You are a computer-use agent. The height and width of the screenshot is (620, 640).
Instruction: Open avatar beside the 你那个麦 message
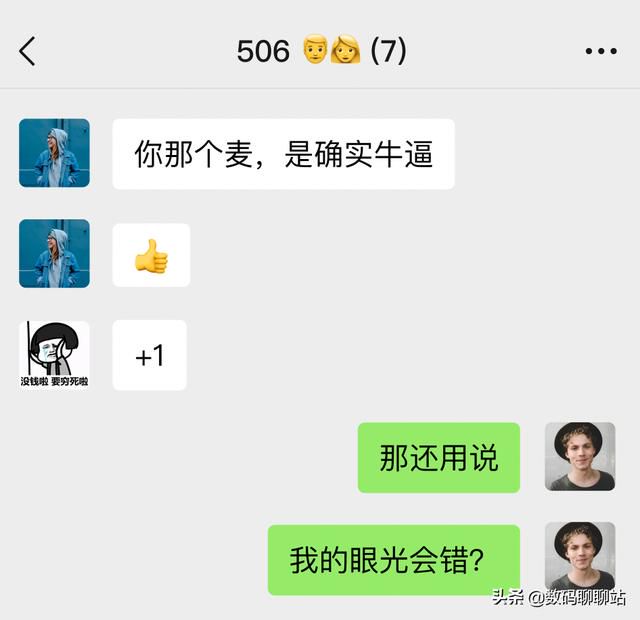pos(54,153)
